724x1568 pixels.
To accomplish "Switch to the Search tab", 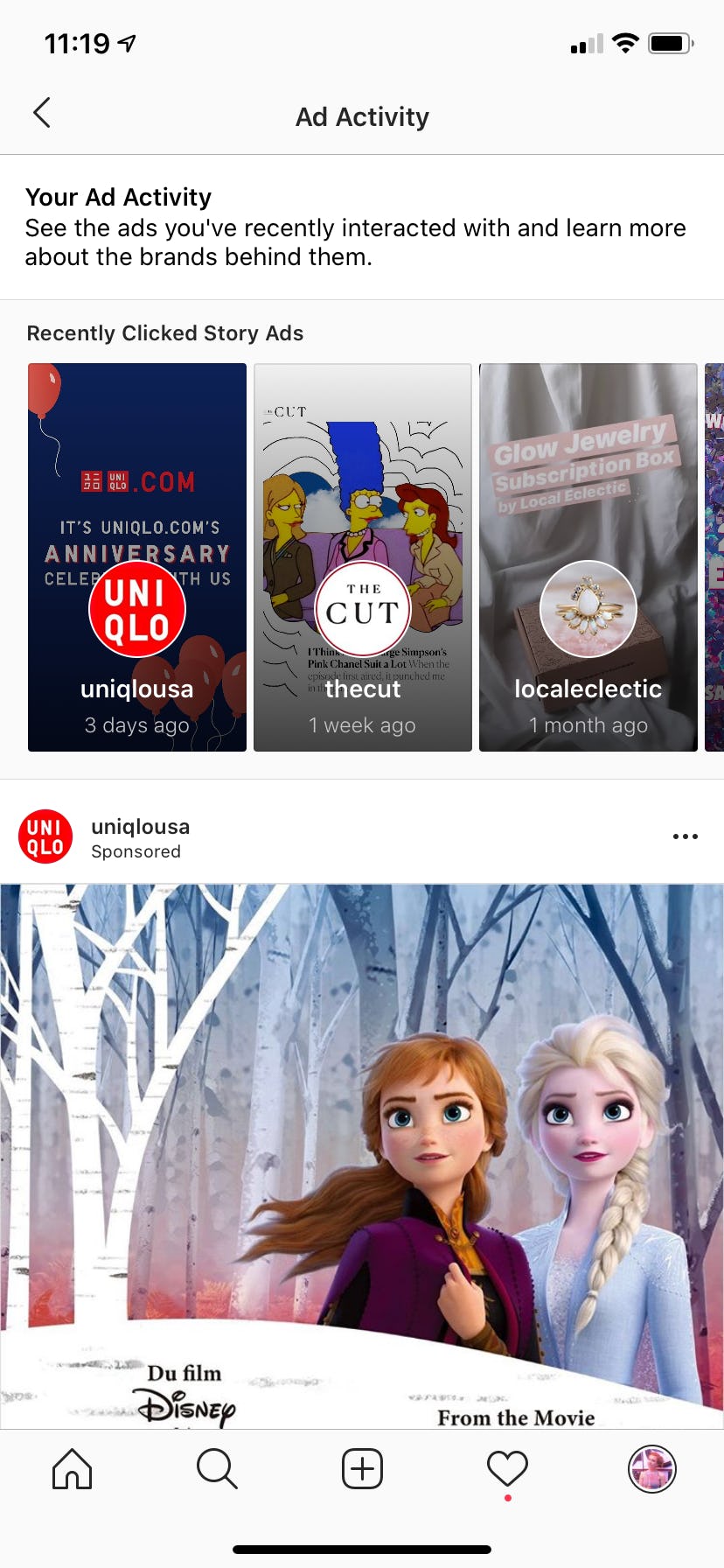I will 217,1469.
